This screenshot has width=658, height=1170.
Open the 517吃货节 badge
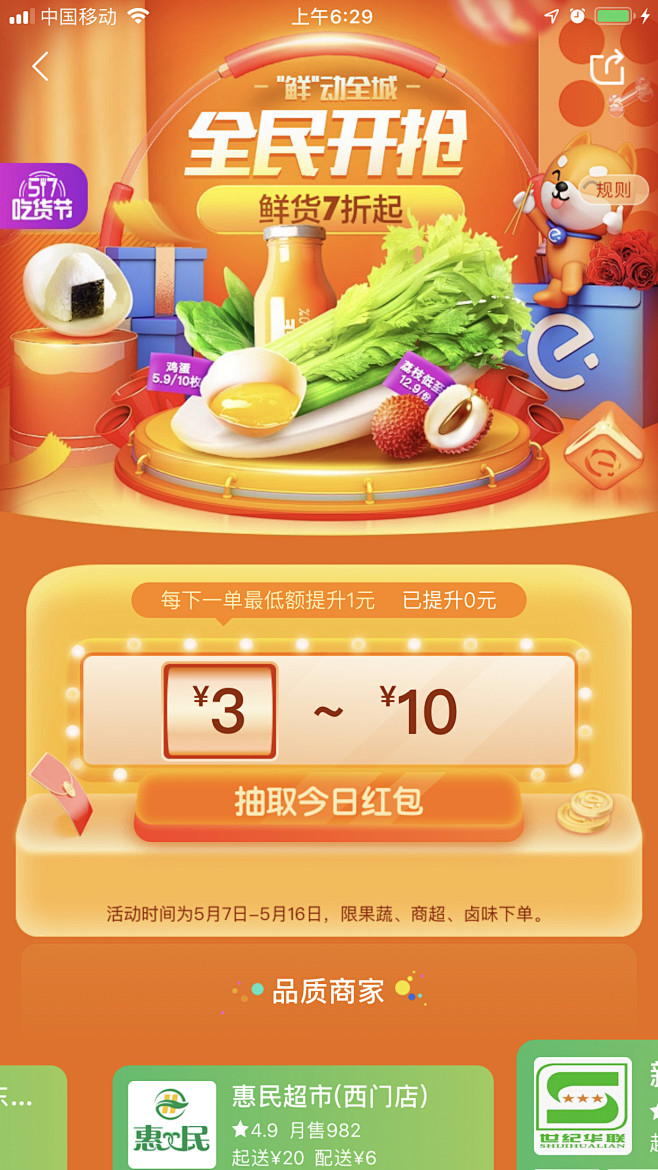click(43, 196)
